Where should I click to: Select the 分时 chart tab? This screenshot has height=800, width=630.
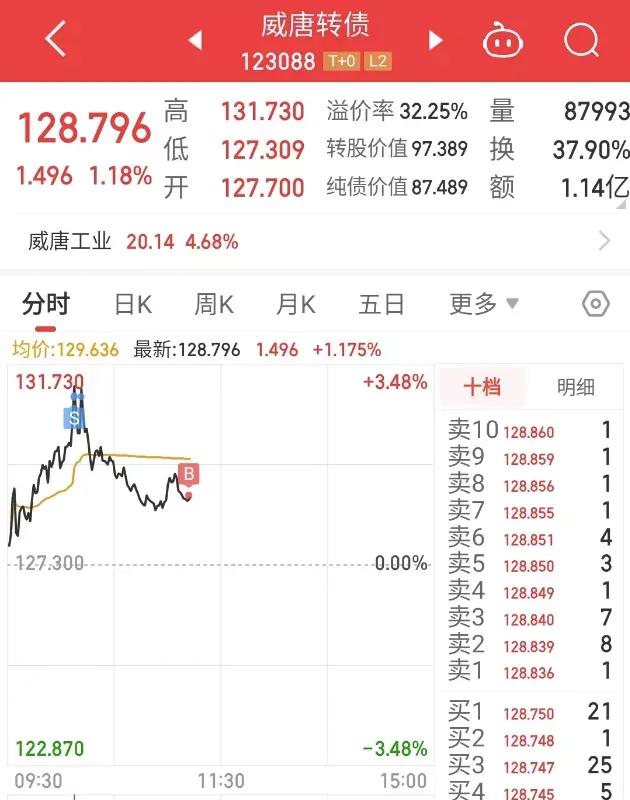pyautogui.click(x=46, y=304)
